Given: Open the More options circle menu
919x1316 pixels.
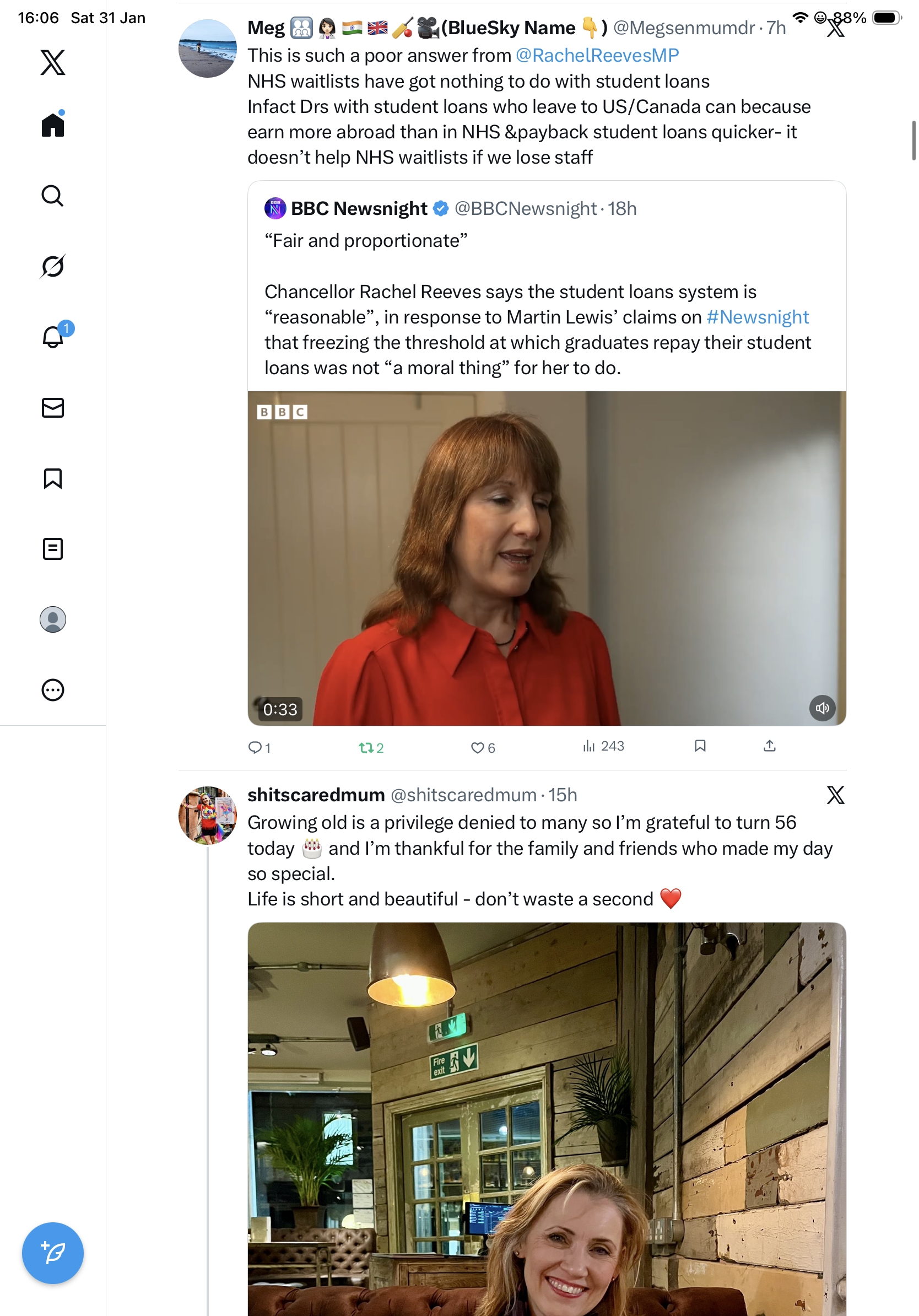Looking at the screenshot, I should [x=53, y=689].
